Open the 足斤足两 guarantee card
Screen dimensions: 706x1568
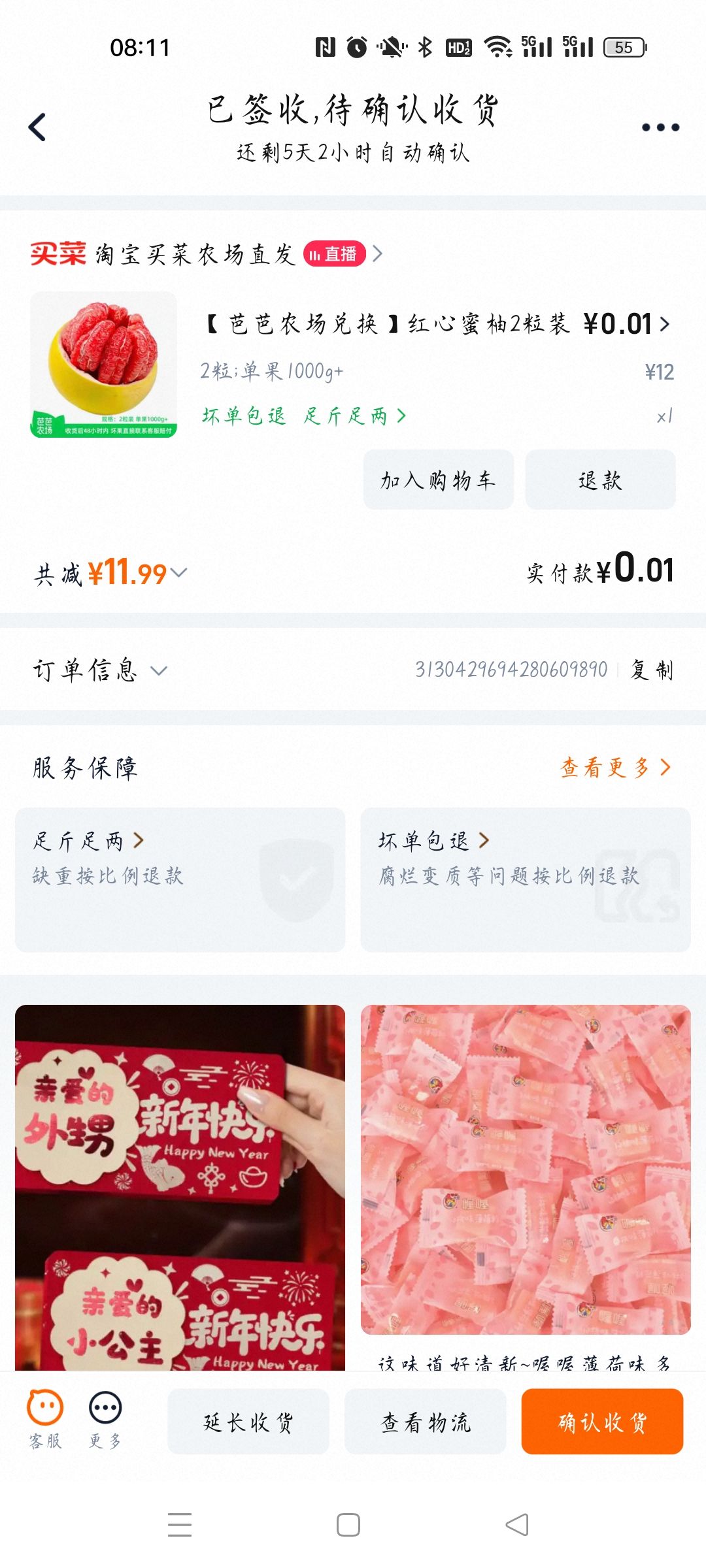click(180, 879)
